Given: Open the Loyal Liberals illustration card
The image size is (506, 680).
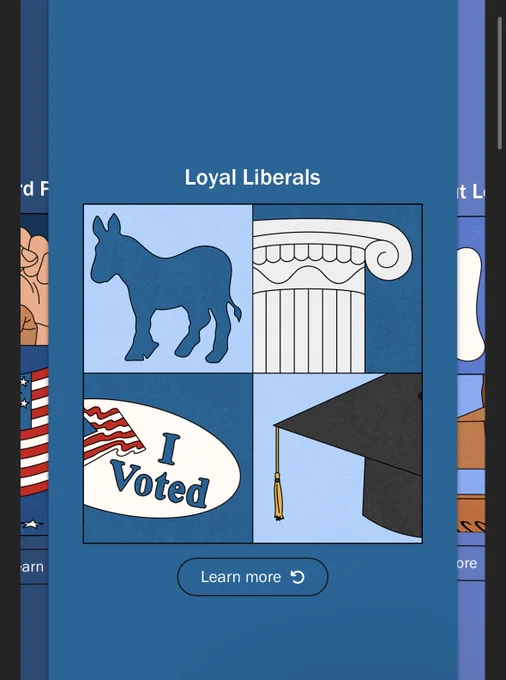Looking at the screenshot, I should coord(252,373).
